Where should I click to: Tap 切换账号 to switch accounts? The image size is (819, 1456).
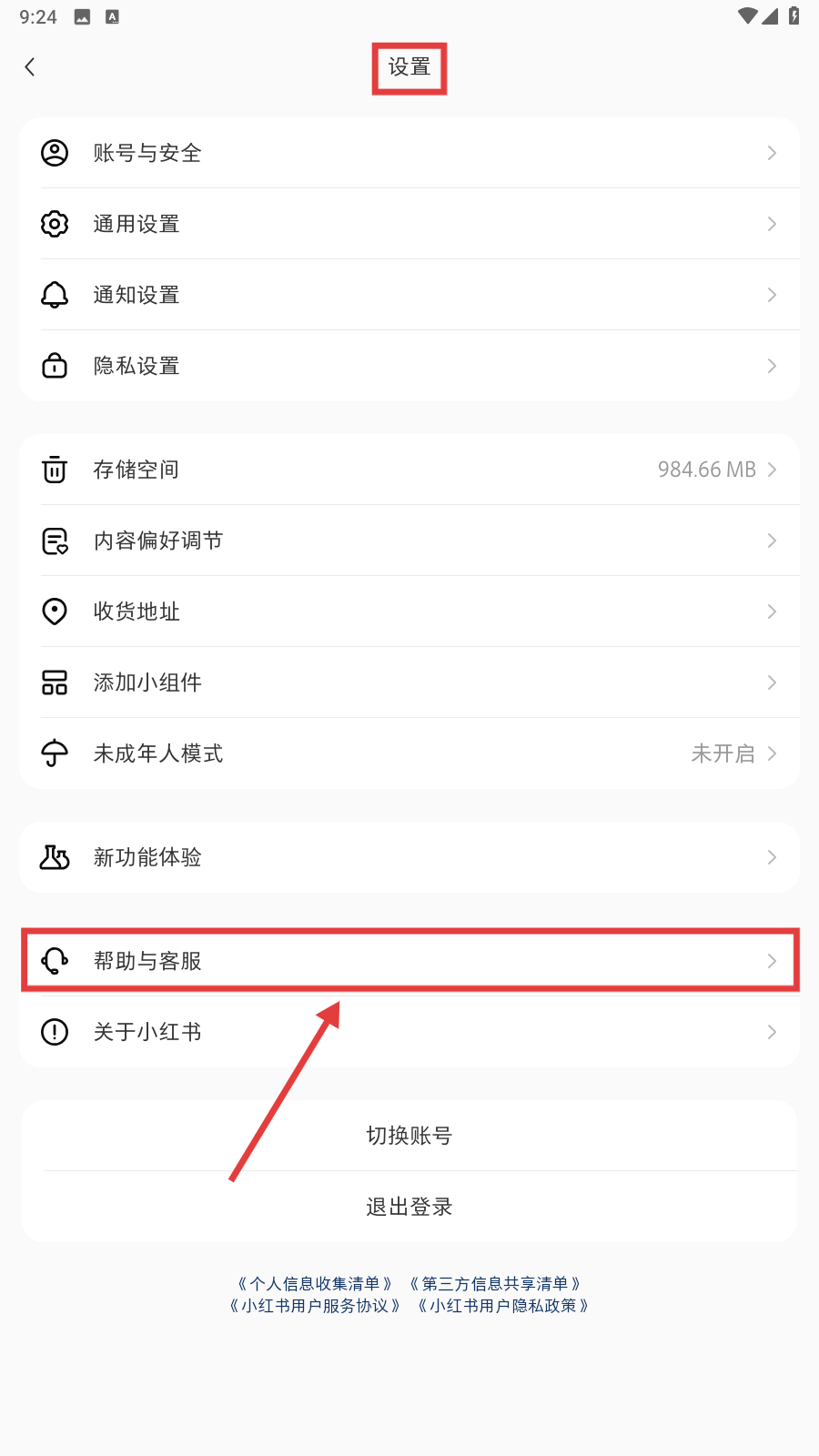tap(409, 1136)
